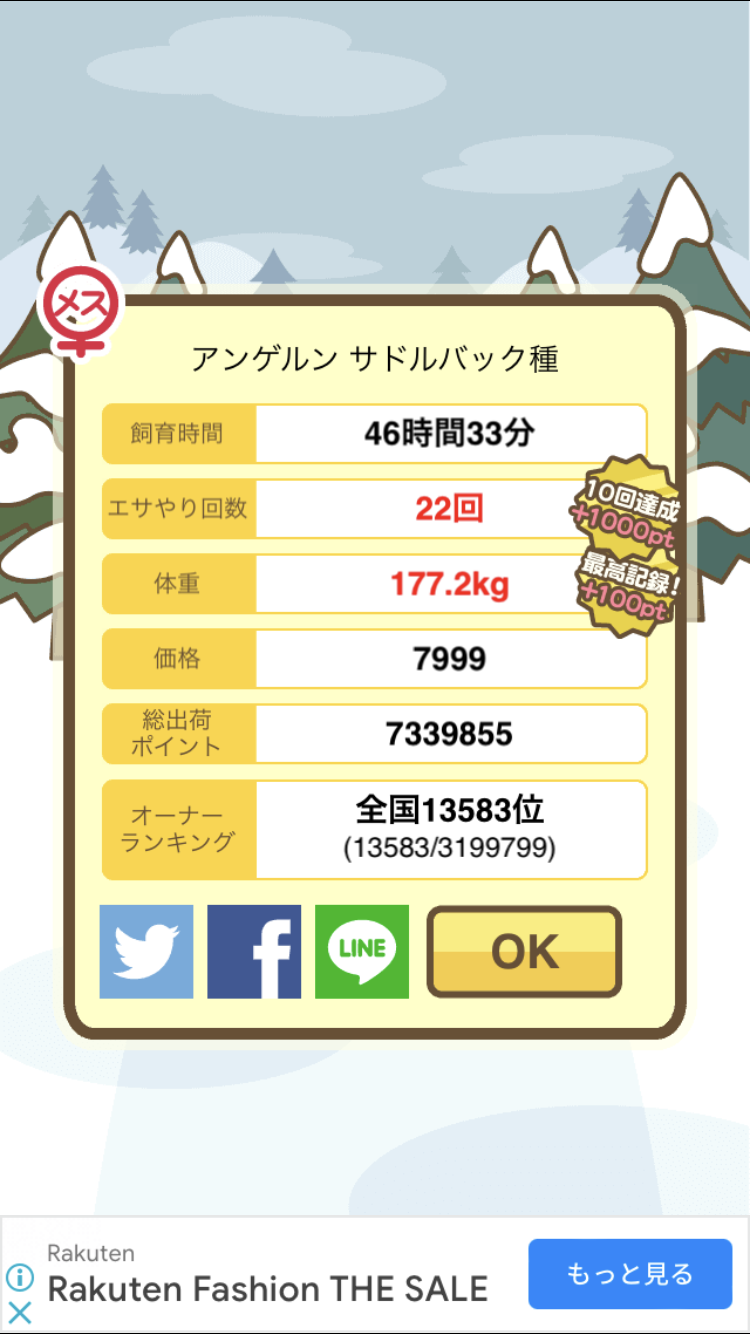Viewport: 750px width, 1334px height.
Task: Share the result on Twitter
Action: click(146, 951)
